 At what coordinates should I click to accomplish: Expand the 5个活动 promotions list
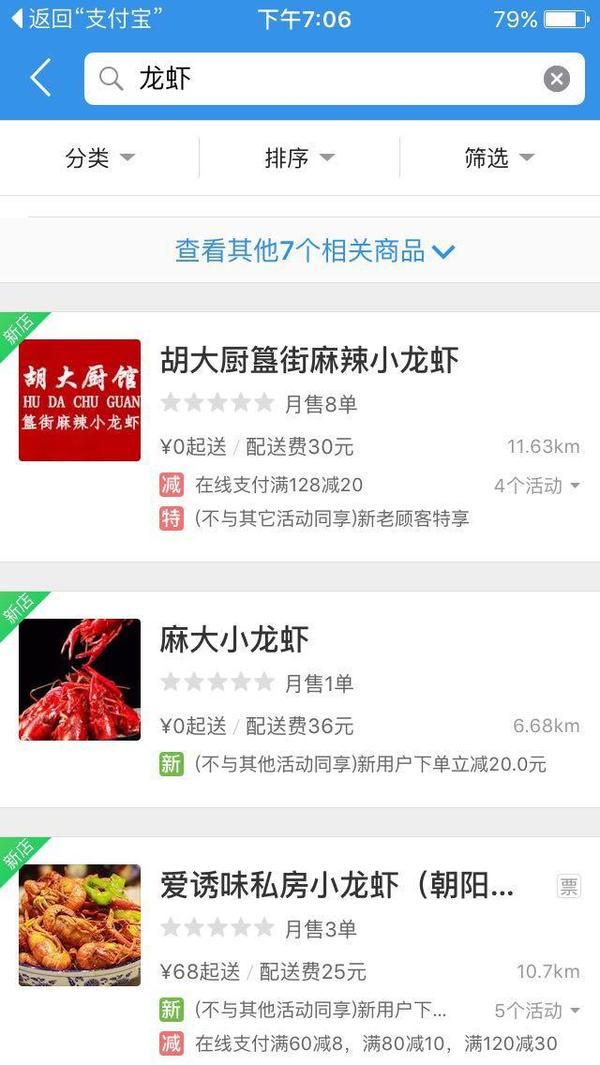pos(537,1010)
